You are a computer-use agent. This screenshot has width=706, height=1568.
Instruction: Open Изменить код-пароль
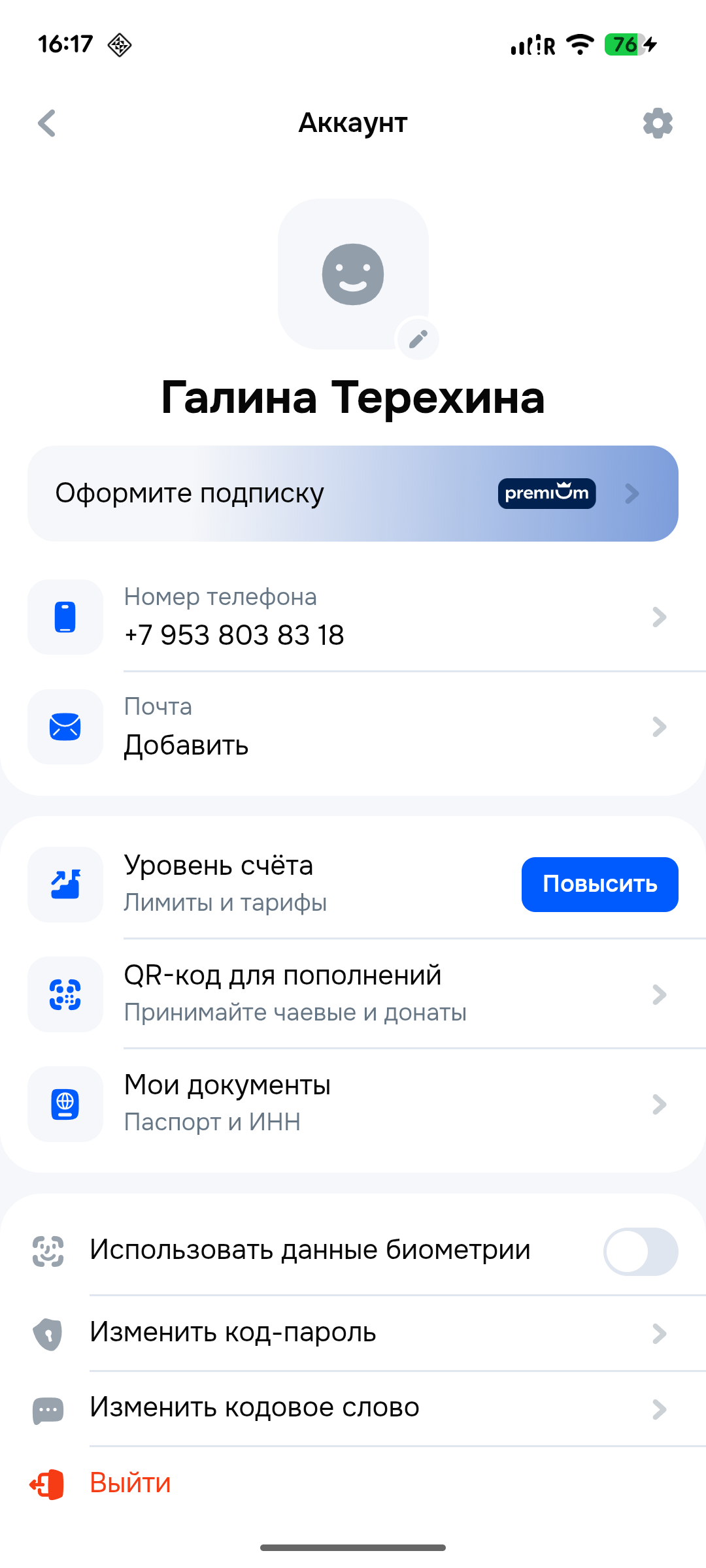pos(353,1333)
